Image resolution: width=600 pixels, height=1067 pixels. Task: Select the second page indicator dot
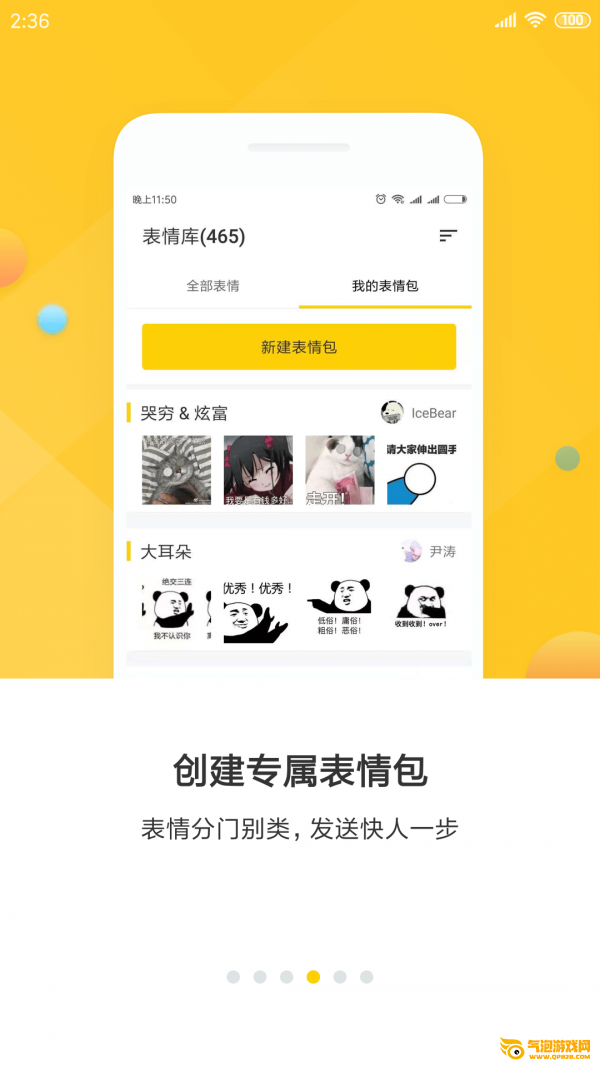pos(260,977)
